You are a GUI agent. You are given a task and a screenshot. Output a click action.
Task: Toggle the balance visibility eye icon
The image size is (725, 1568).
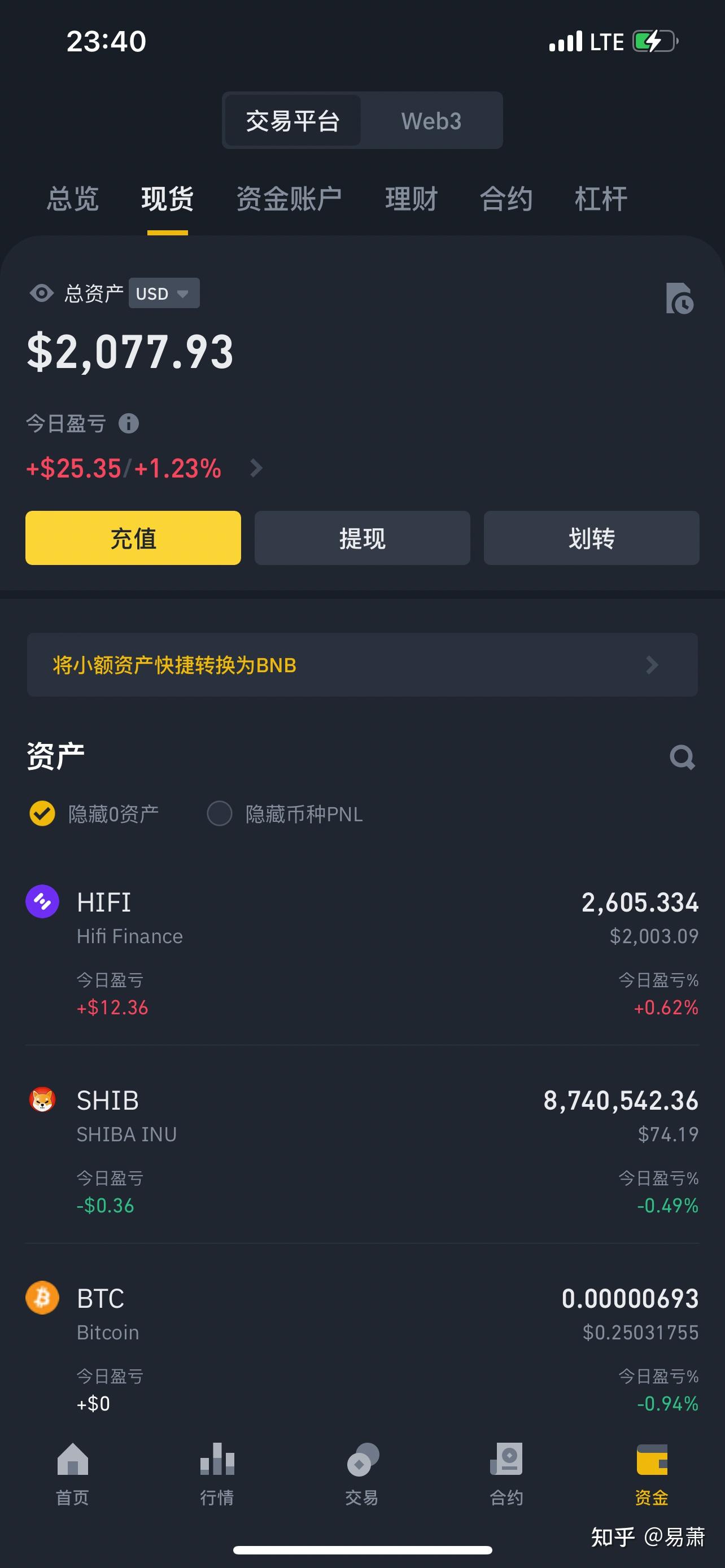pyautogui.click(x=41, y=294)
